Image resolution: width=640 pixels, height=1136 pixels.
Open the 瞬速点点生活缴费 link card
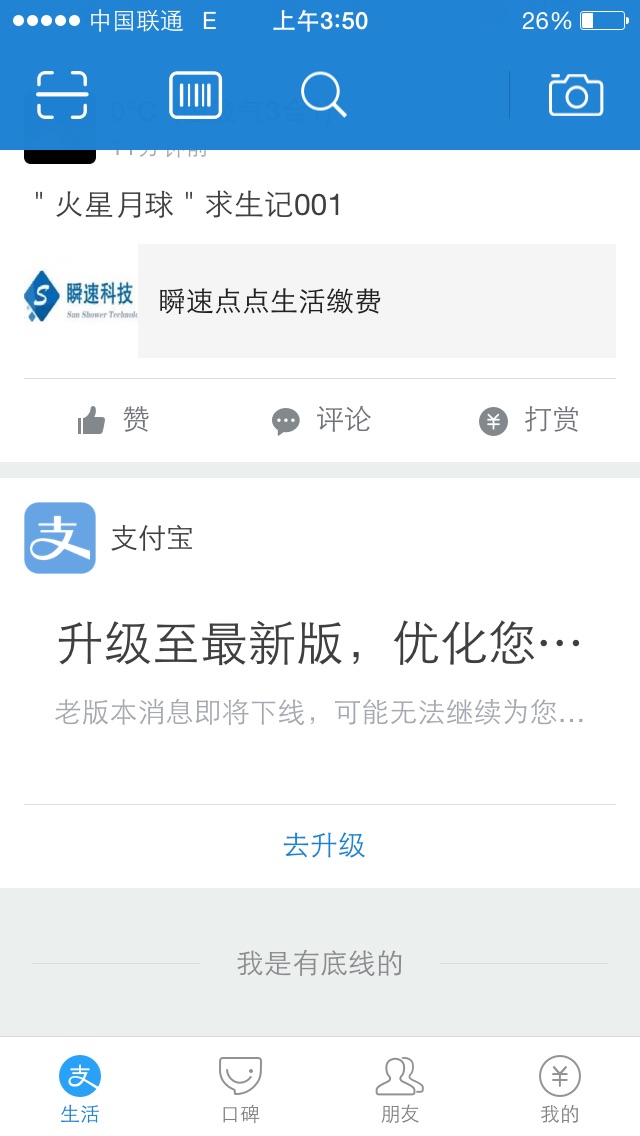320,301
